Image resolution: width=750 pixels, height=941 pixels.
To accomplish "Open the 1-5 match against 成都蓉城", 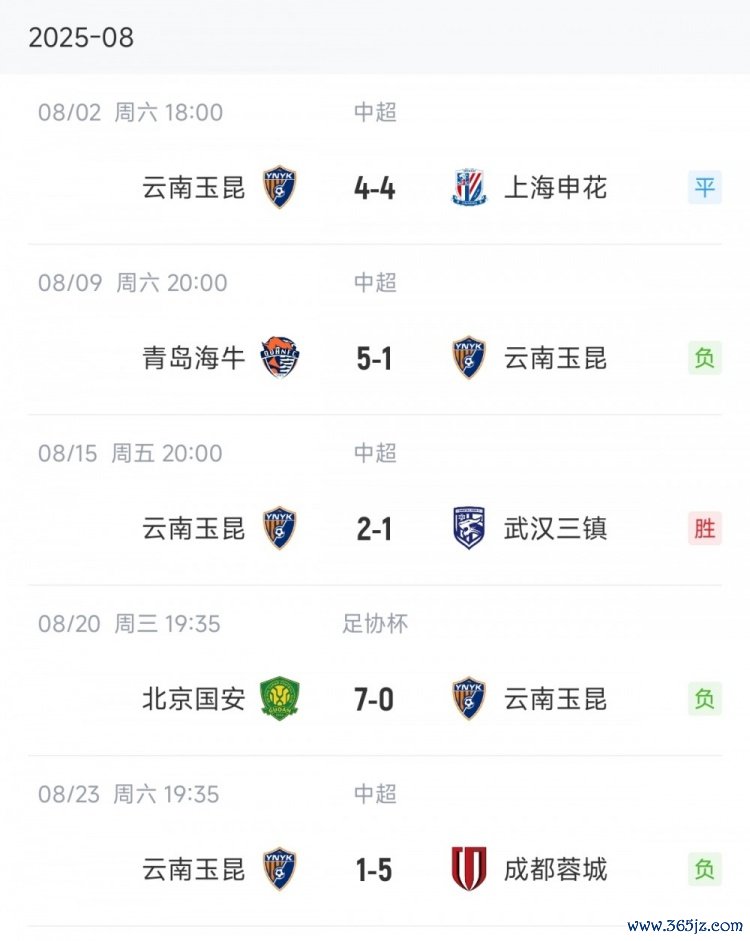I will 375,868.
